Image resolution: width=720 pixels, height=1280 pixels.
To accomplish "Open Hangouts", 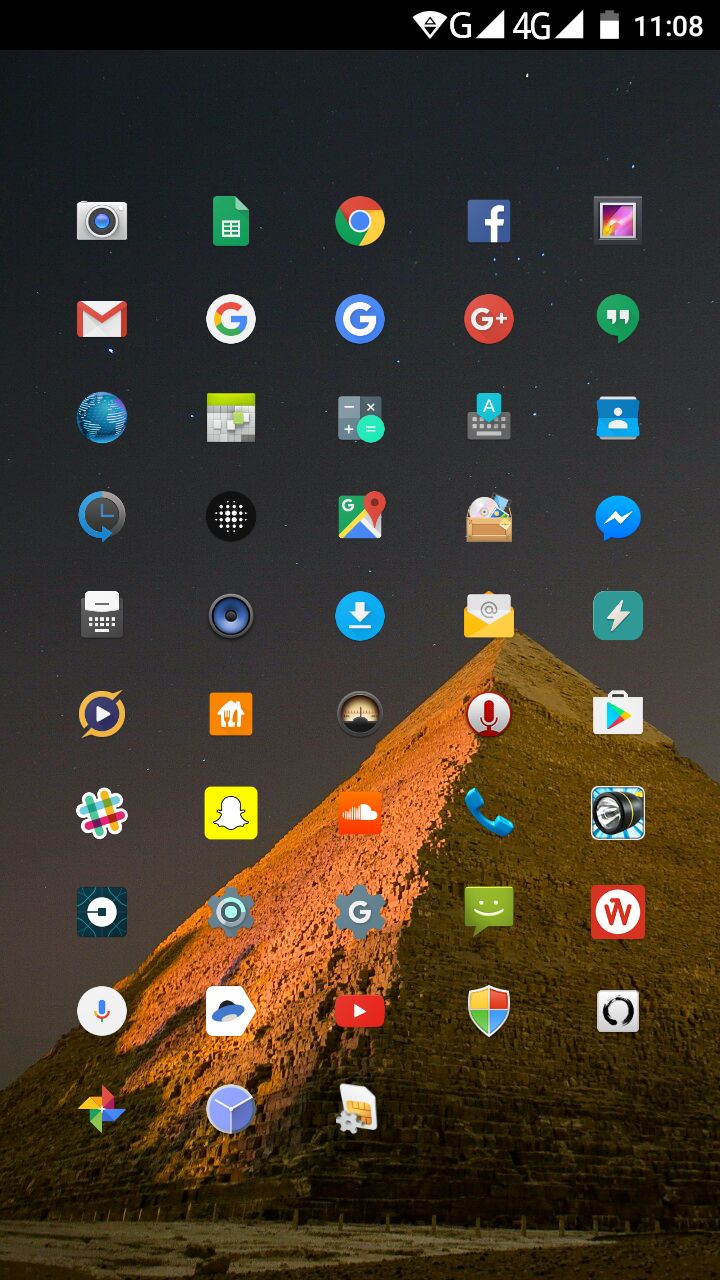I will pyautogui.click(x=618, y=319).
